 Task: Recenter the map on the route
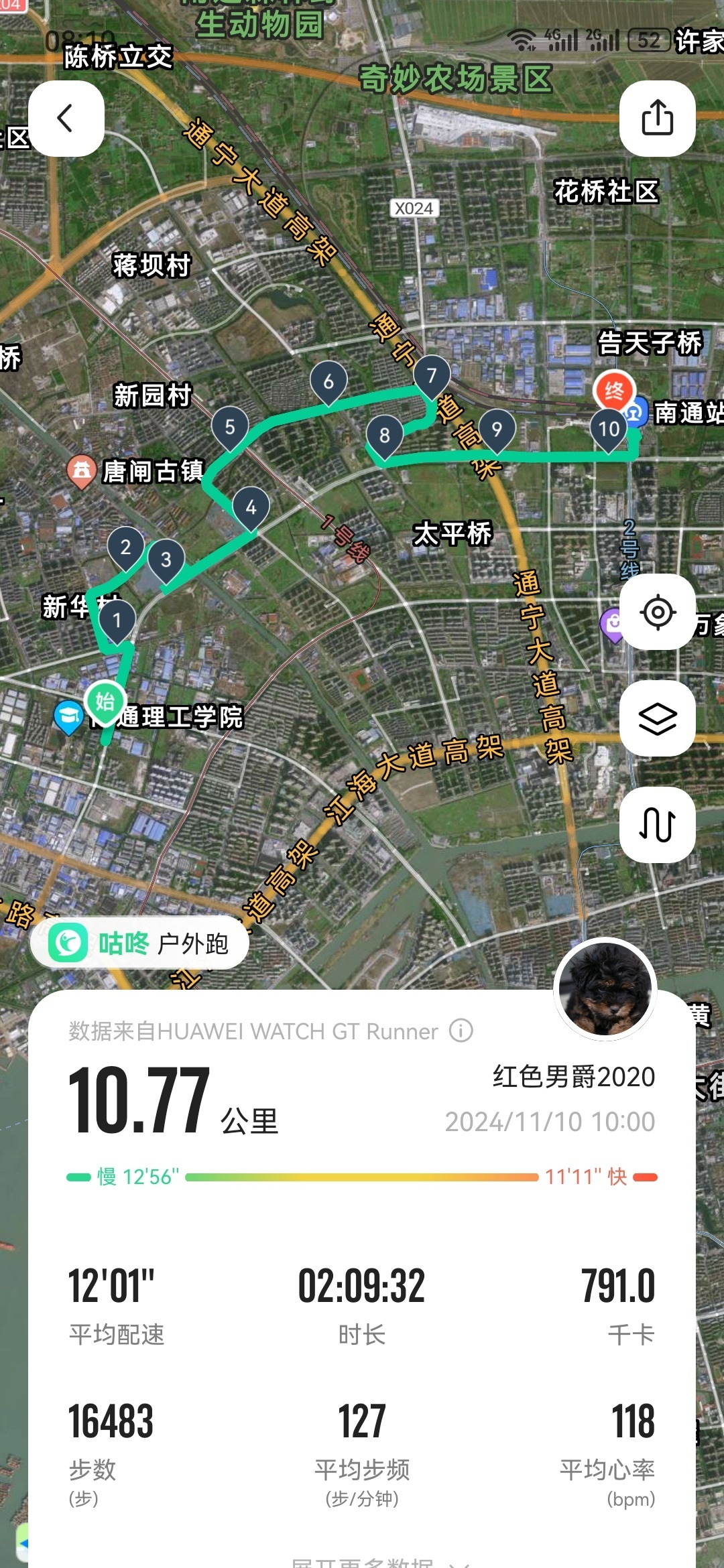(657, 612)
